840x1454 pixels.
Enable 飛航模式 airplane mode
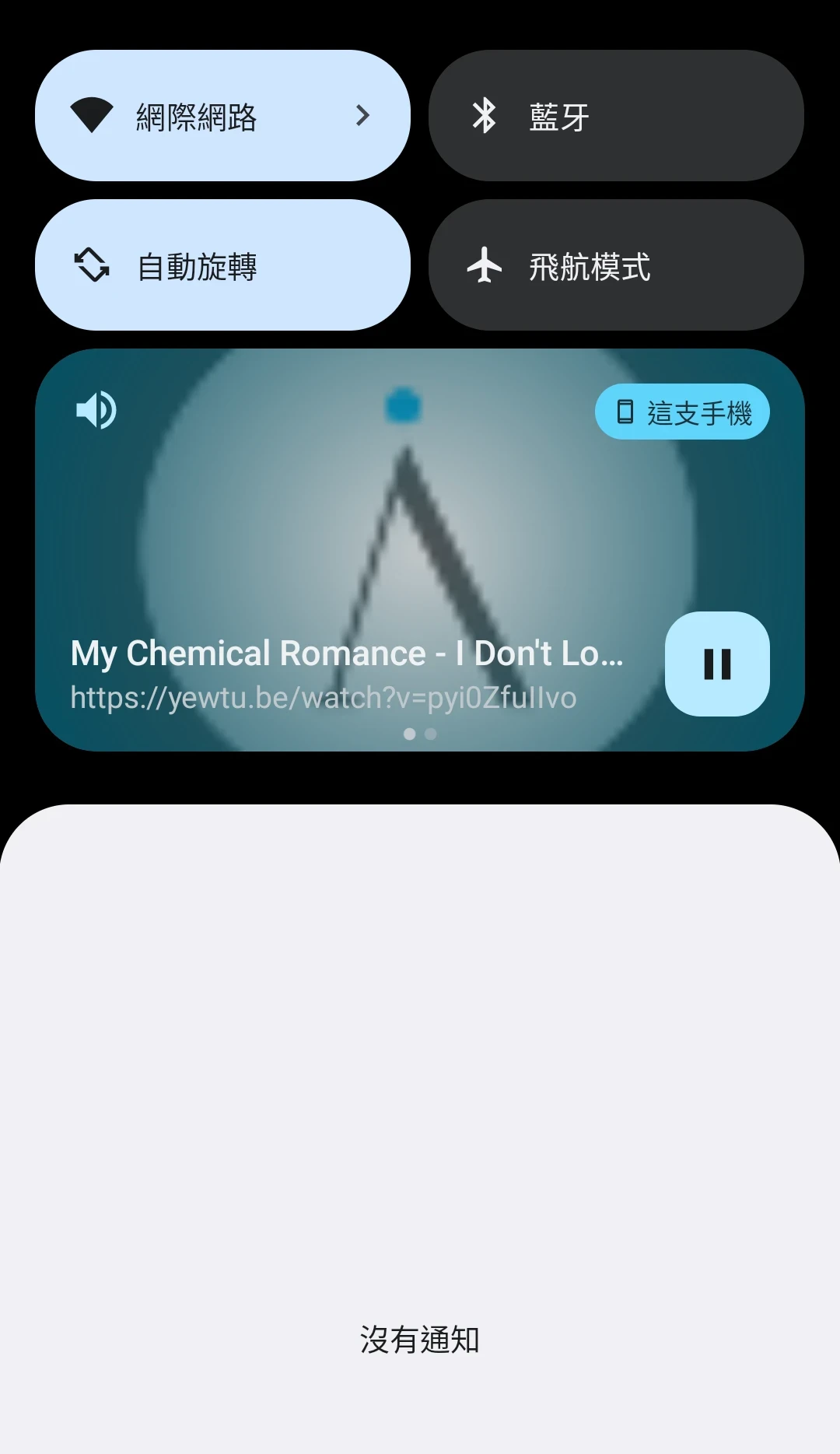(616, 265)
